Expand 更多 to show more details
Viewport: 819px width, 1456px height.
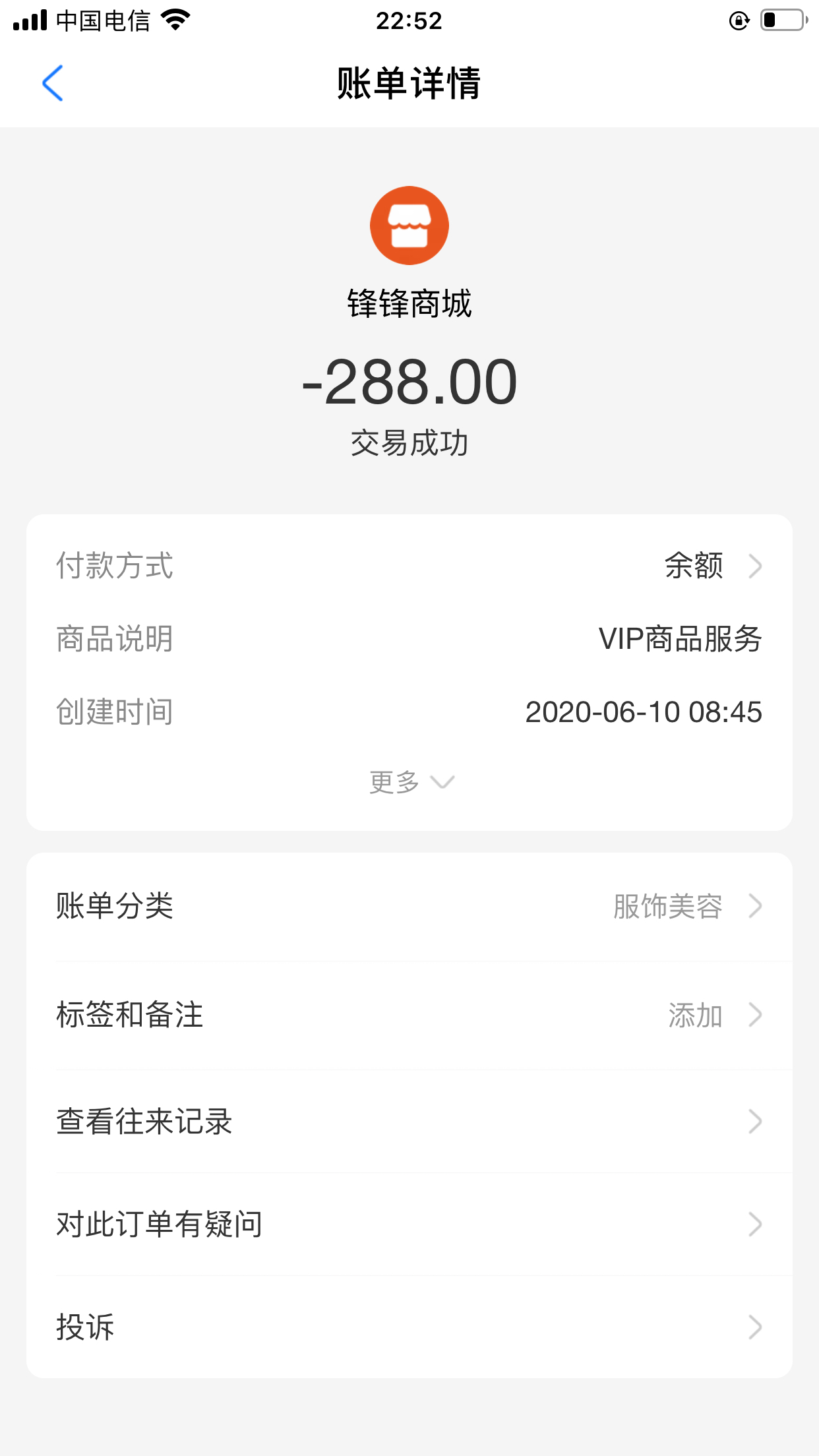pos(411,782)
